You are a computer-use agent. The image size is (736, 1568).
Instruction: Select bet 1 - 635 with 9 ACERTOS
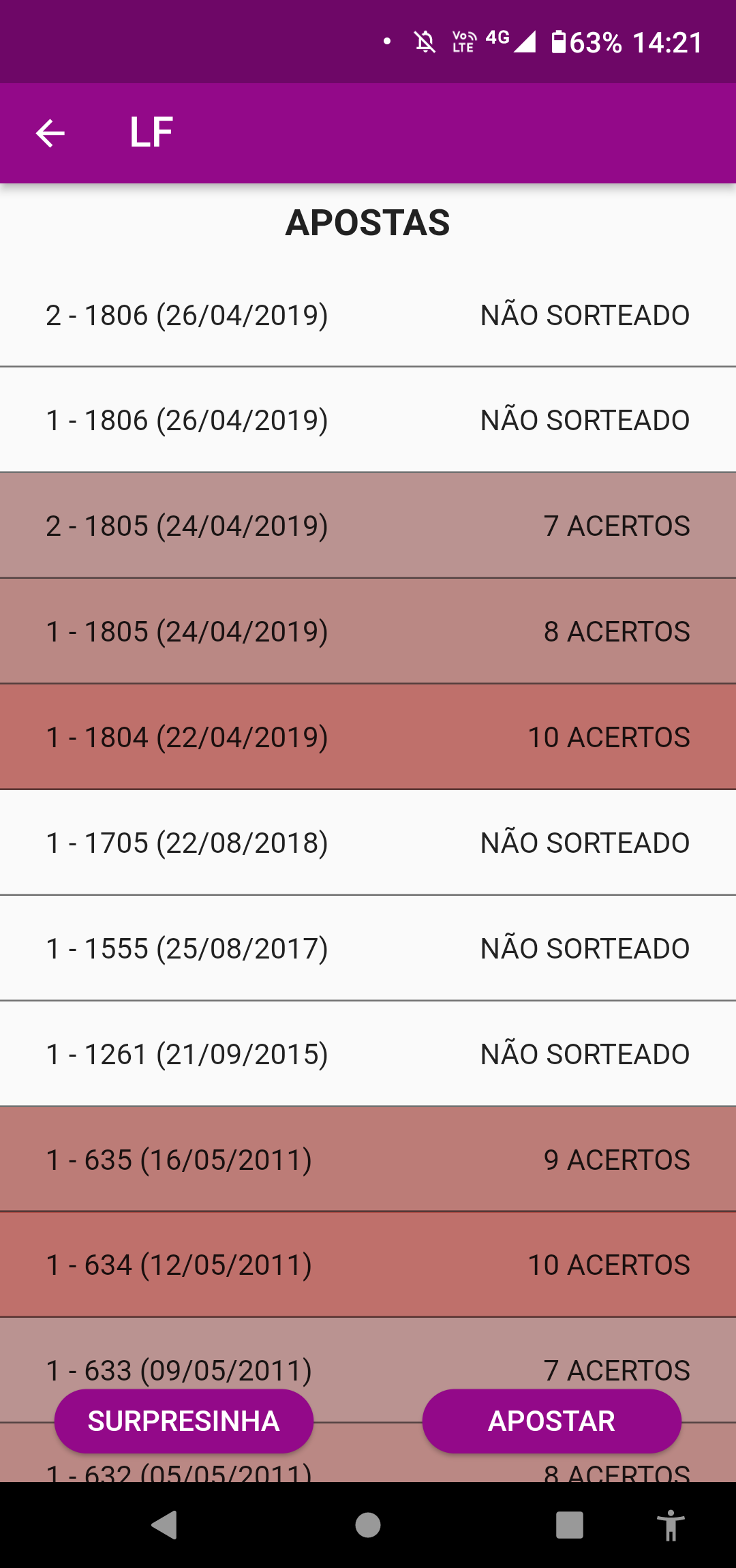pos(368,1159)
